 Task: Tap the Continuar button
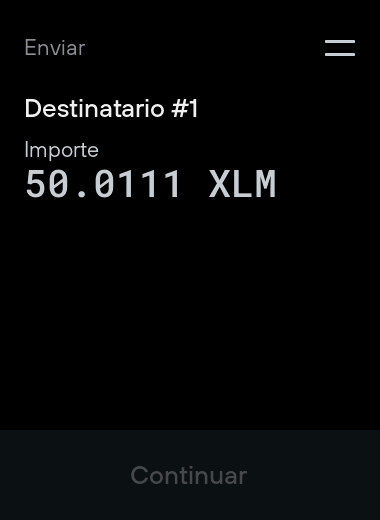pyautogui.click(x=190, y=475)
